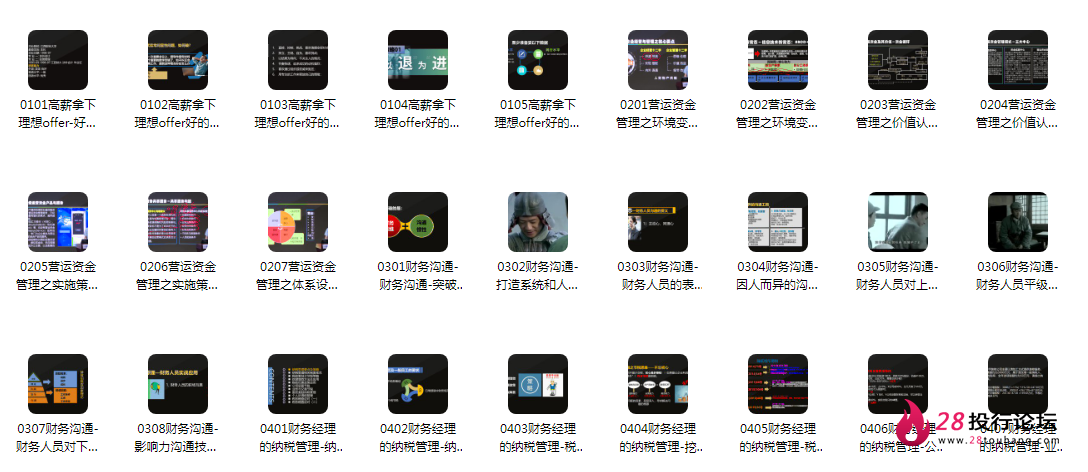1088x472 pixels.
Task: Select the 0405财务经理的纳税管理 video
Action: tap(778, 384)
